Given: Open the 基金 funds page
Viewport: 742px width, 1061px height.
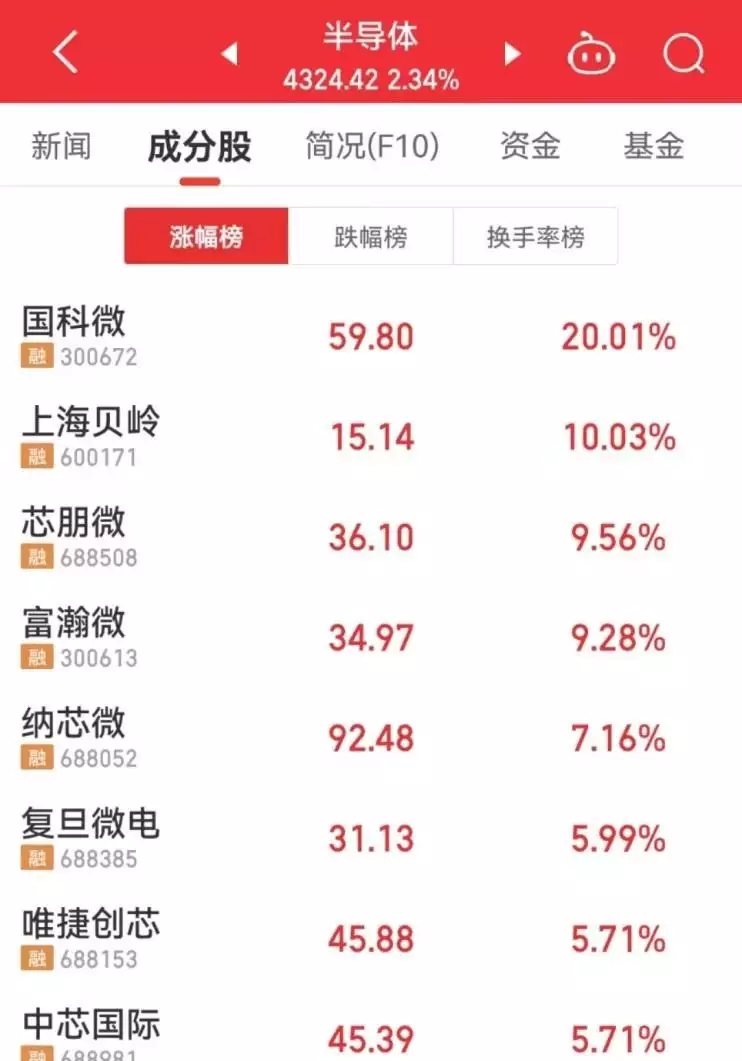Looking at the screenshot, I should click(x=654, y=146).
